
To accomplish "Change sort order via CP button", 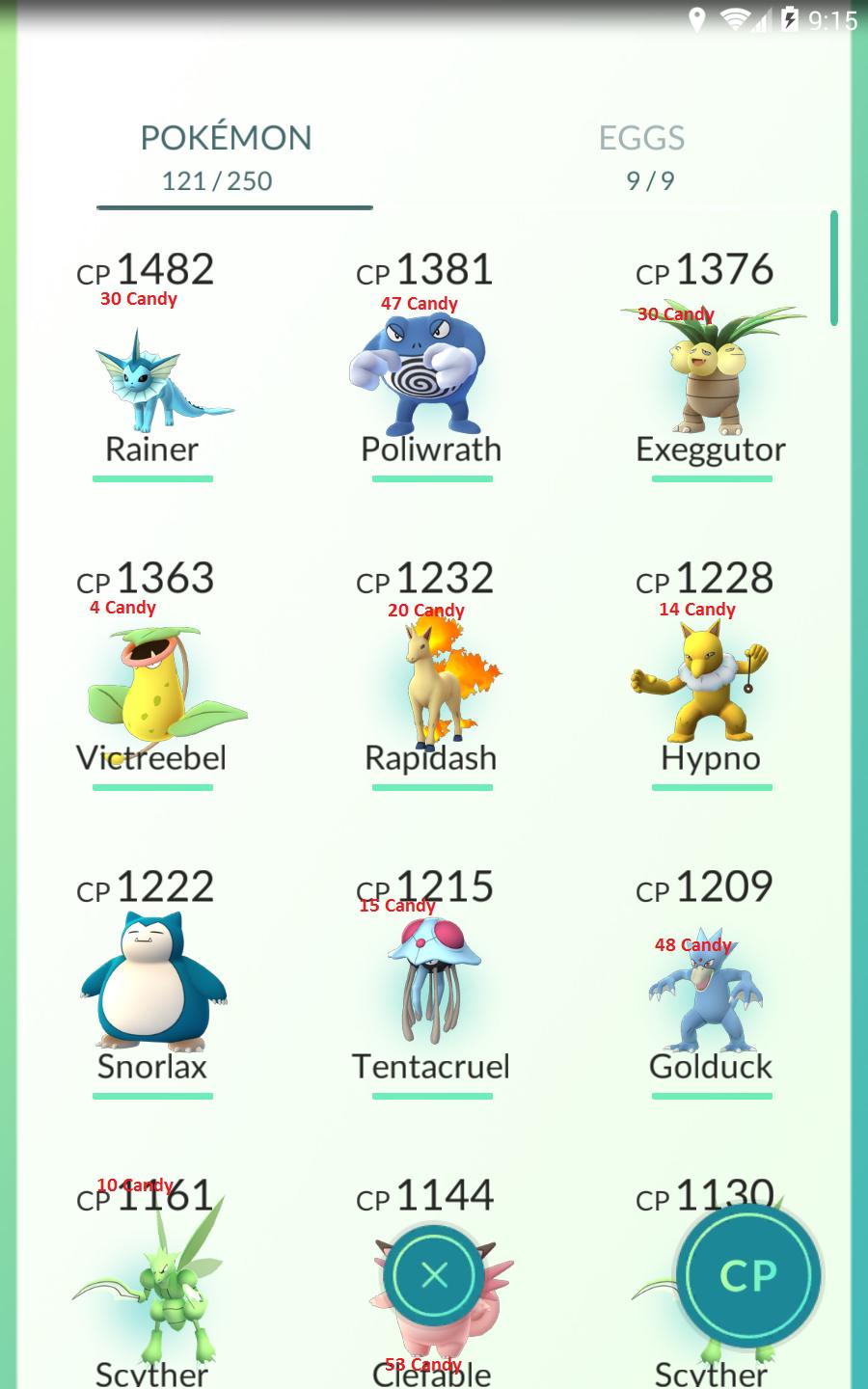I will click(748, 1275).
